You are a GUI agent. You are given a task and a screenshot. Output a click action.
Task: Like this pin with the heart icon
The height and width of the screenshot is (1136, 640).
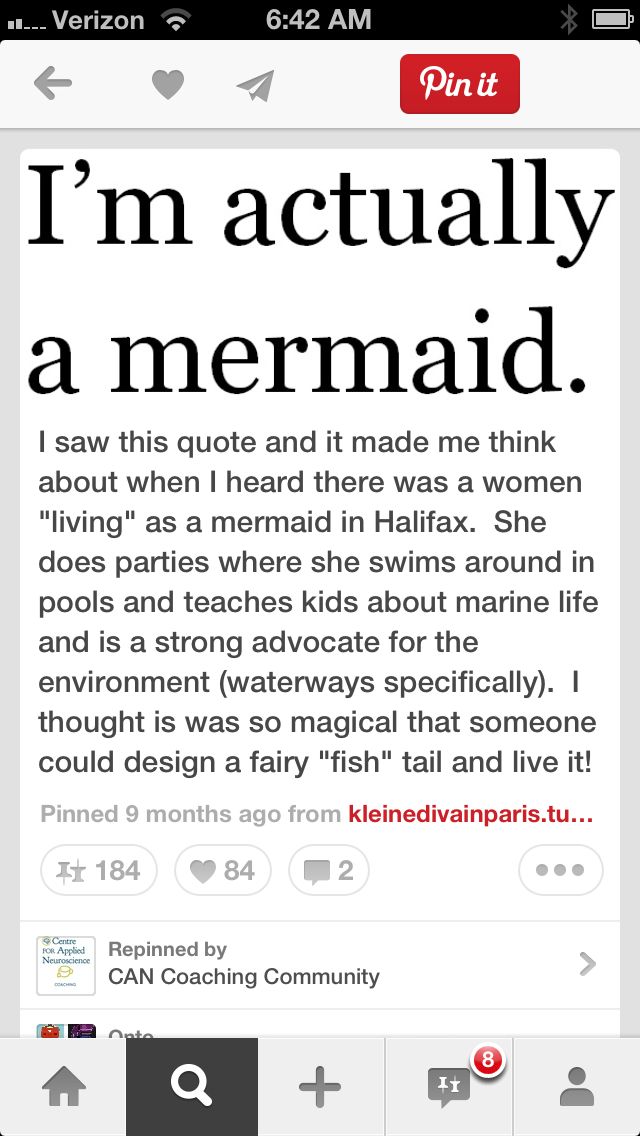[167, 85]
